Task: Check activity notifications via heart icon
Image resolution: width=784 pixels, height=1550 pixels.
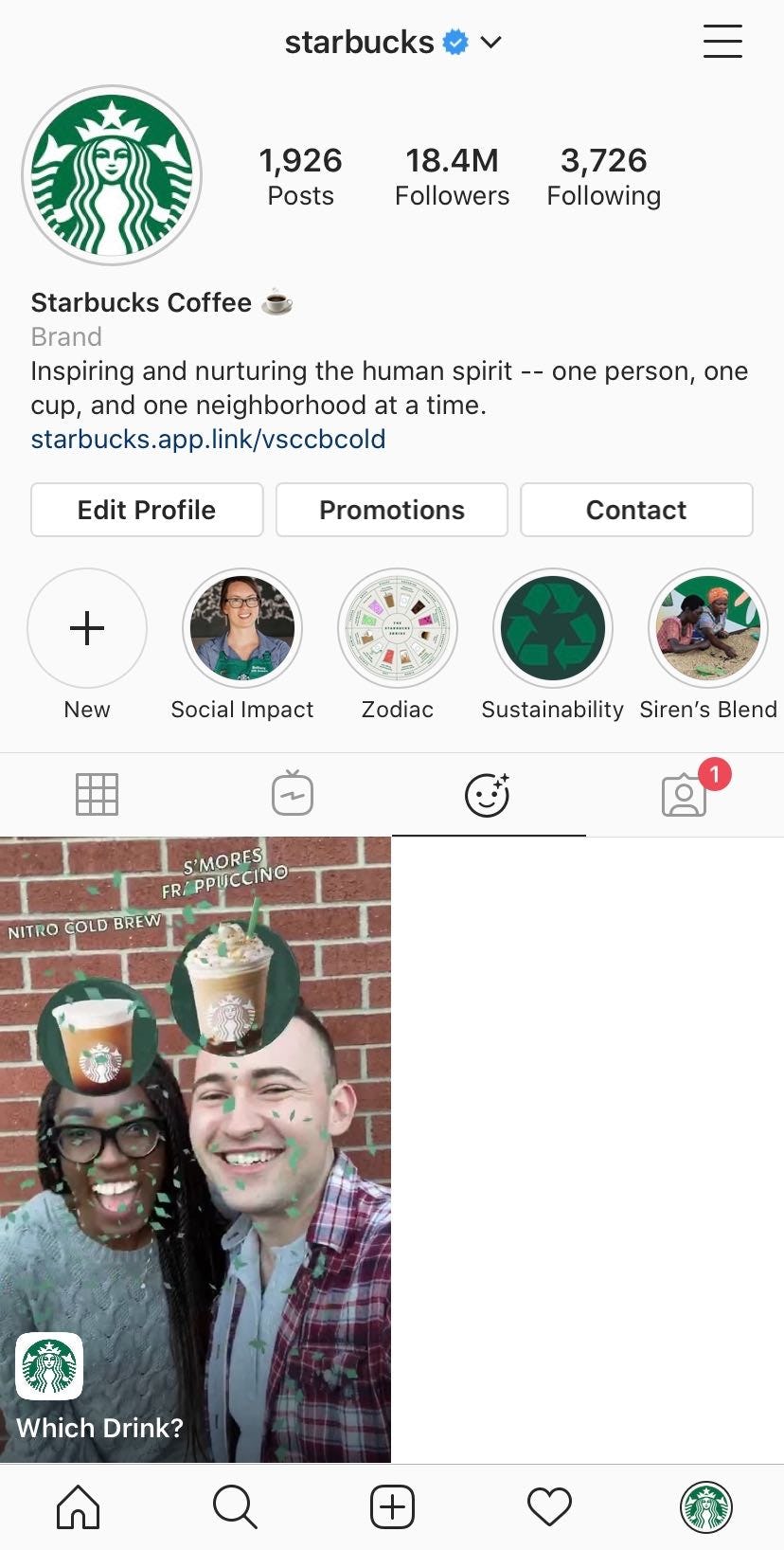Action: point(549,1506)
